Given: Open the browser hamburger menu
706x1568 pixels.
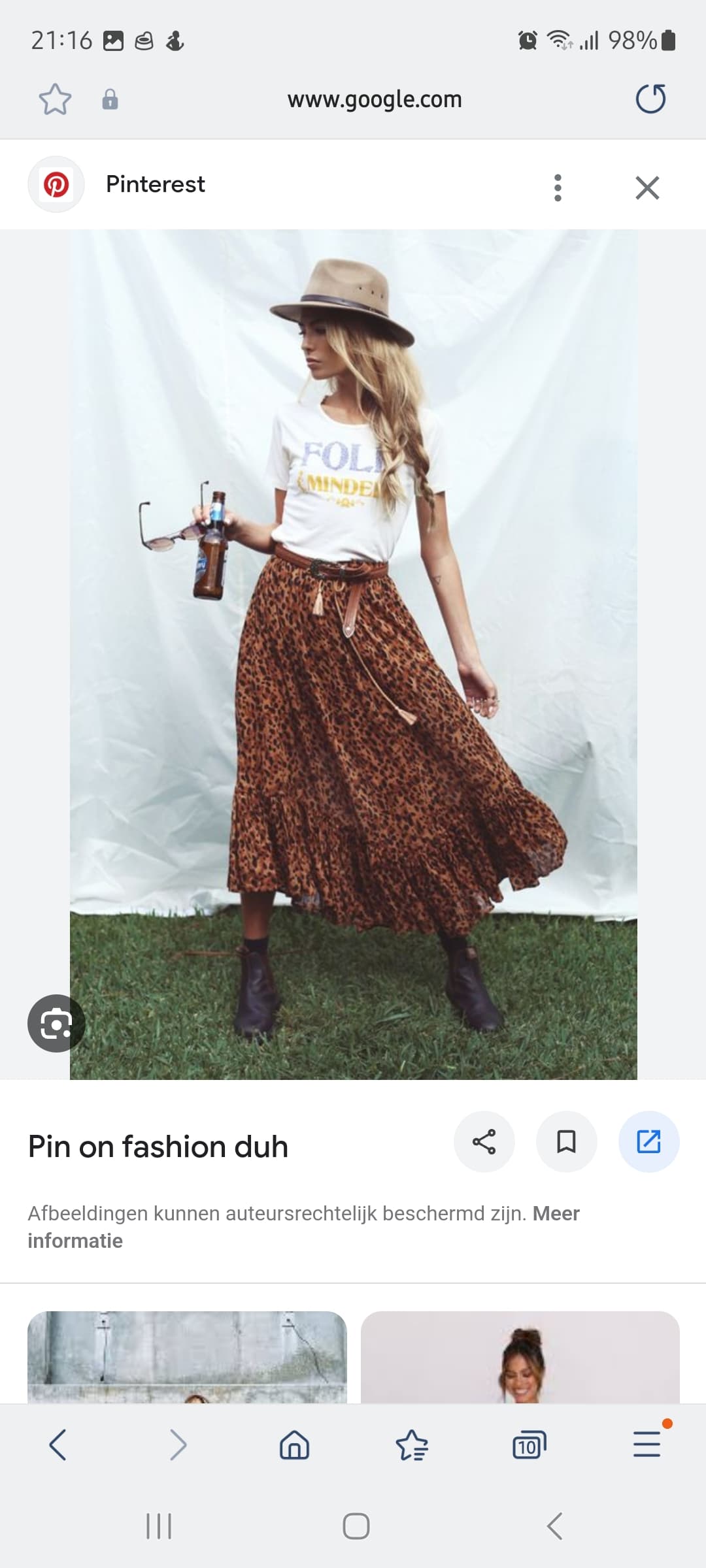Looking at the screenshot, I should click(647, 1445).
